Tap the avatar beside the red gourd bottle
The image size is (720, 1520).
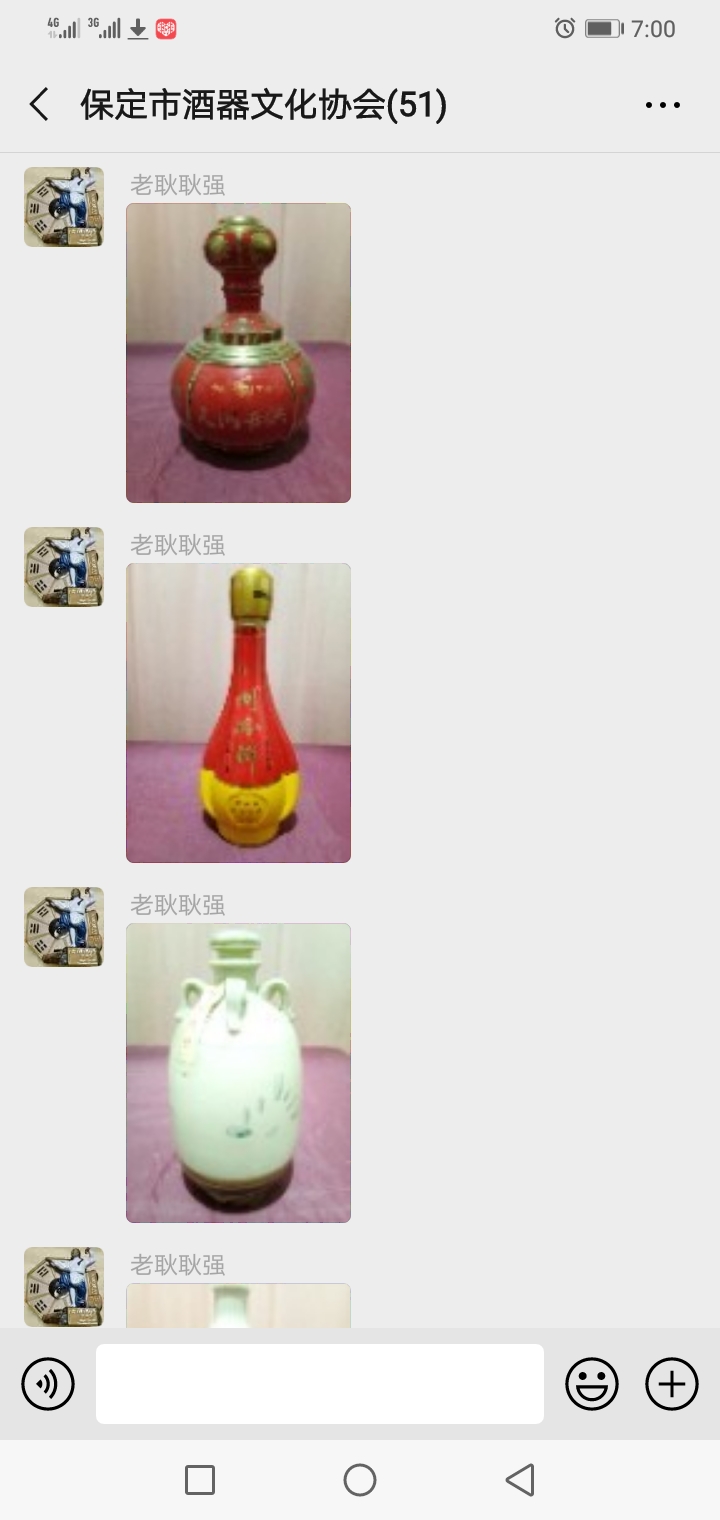tap(64, 207)
